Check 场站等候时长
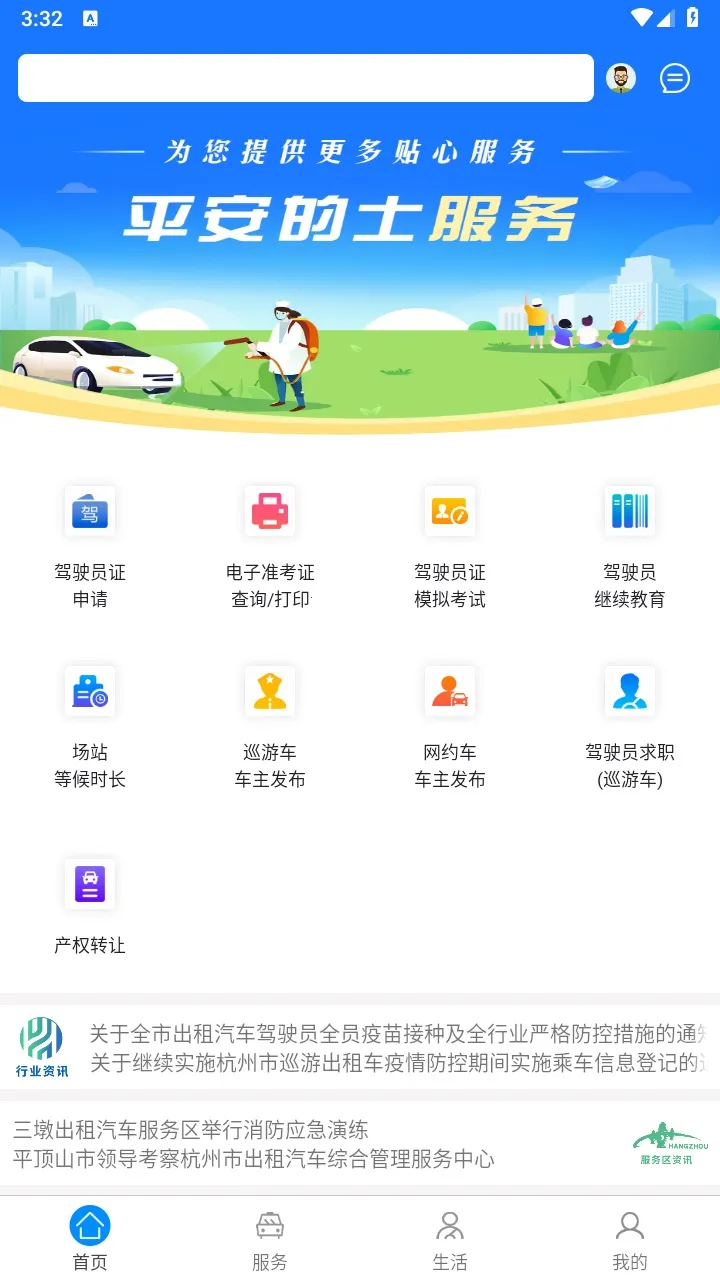The width and height of the screenshot is (720, 1280). (90, 726)
